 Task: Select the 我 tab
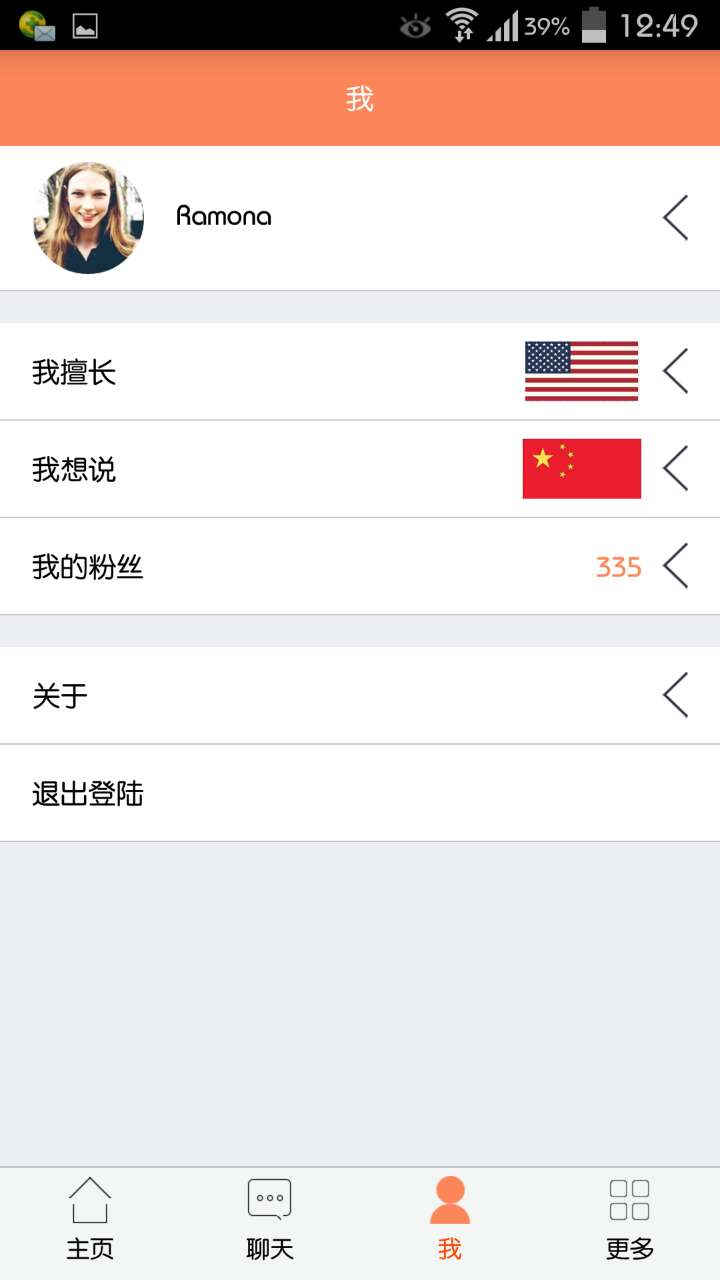coord(450,1222)
